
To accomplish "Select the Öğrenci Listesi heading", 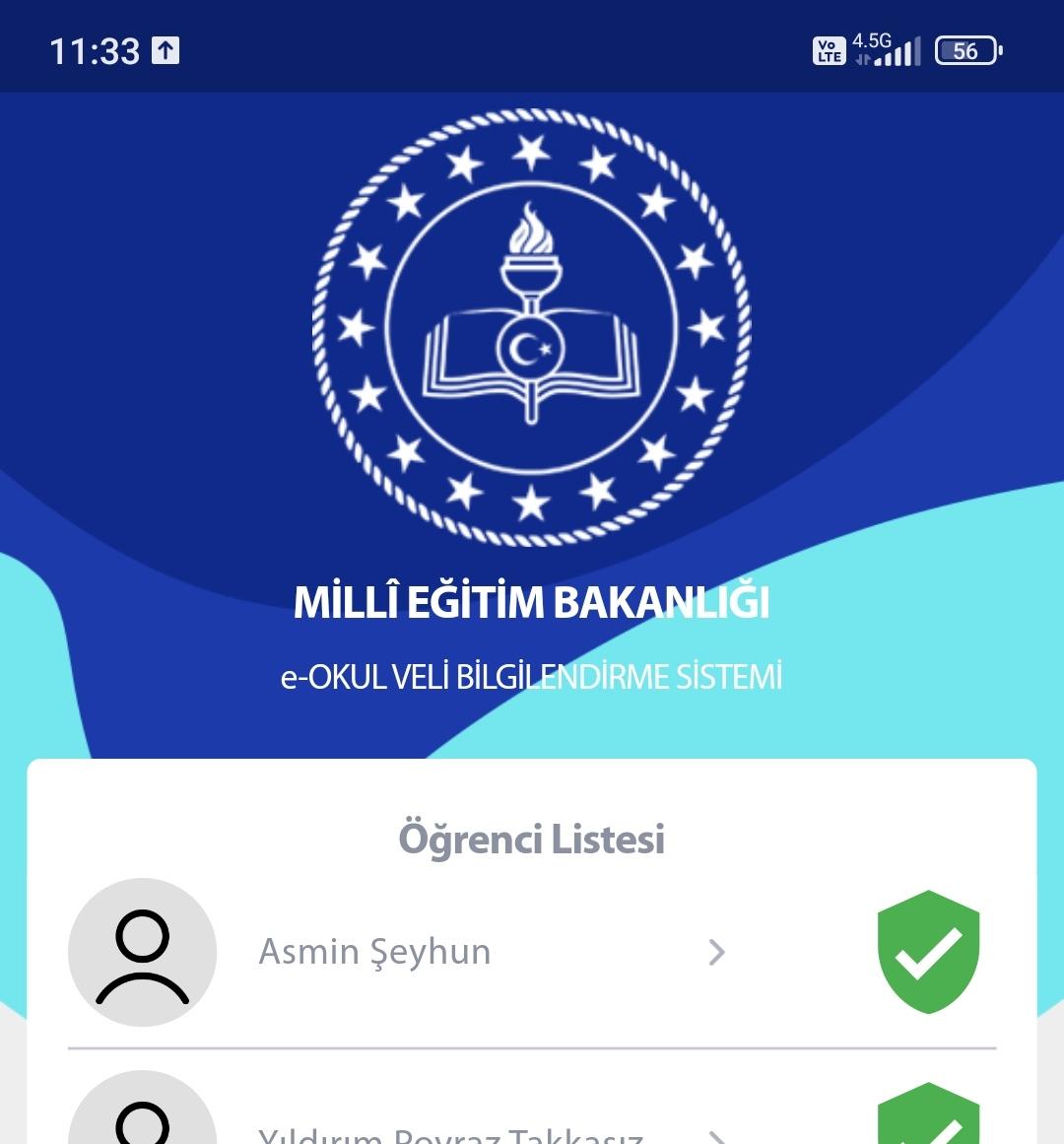I will 532,838.
